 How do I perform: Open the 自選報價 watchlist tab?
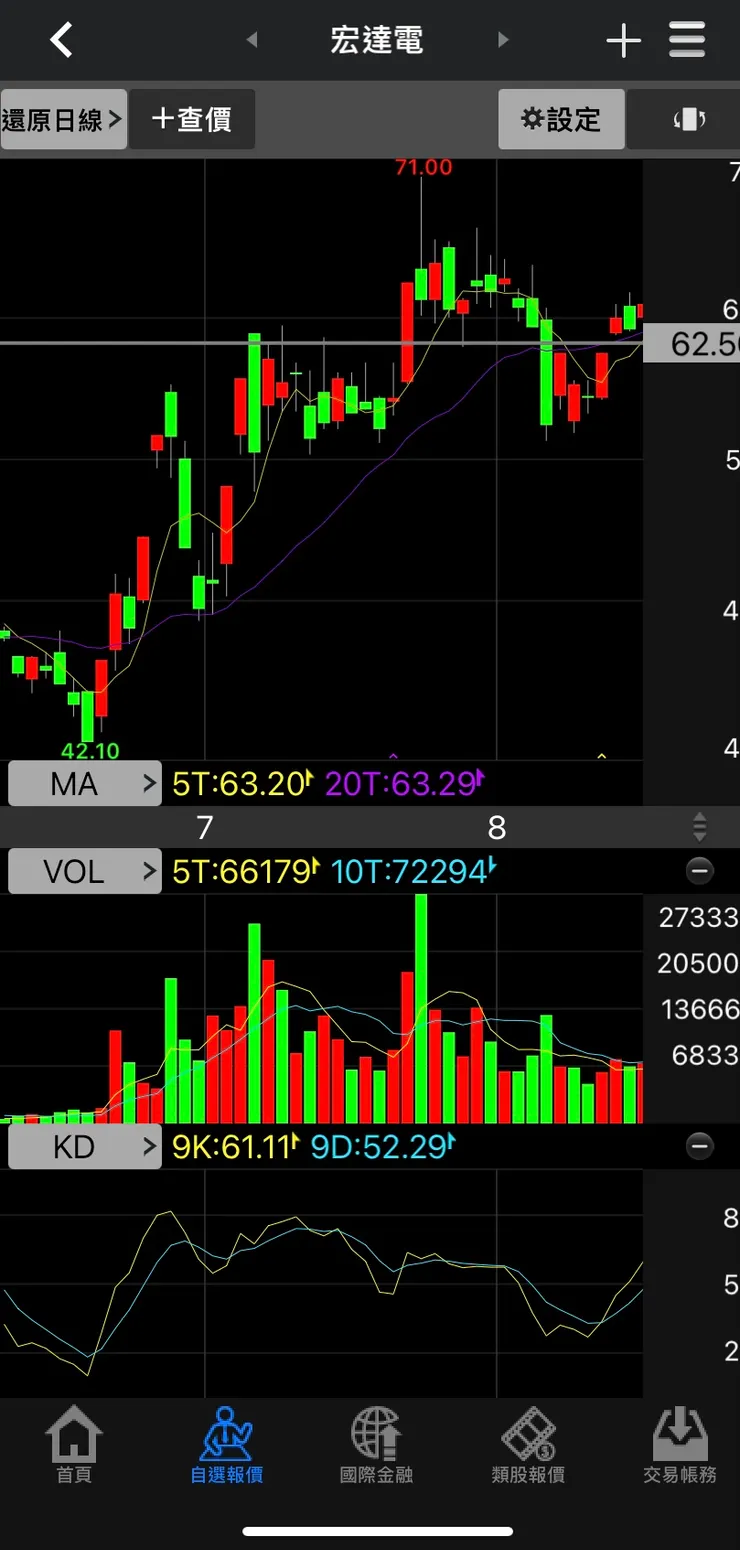[226, 1446]
